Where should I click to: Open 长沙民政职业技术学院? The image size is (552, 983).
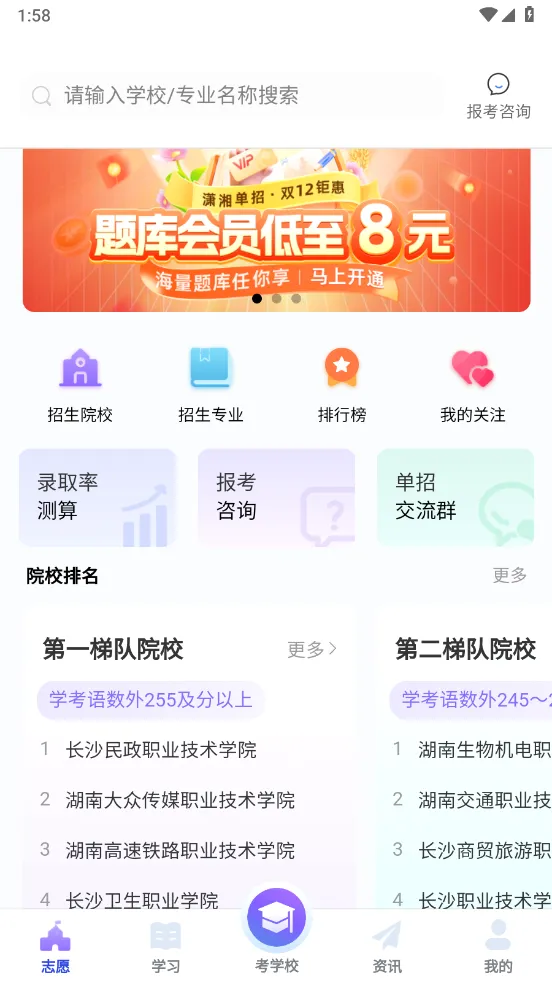coord(161,750)
